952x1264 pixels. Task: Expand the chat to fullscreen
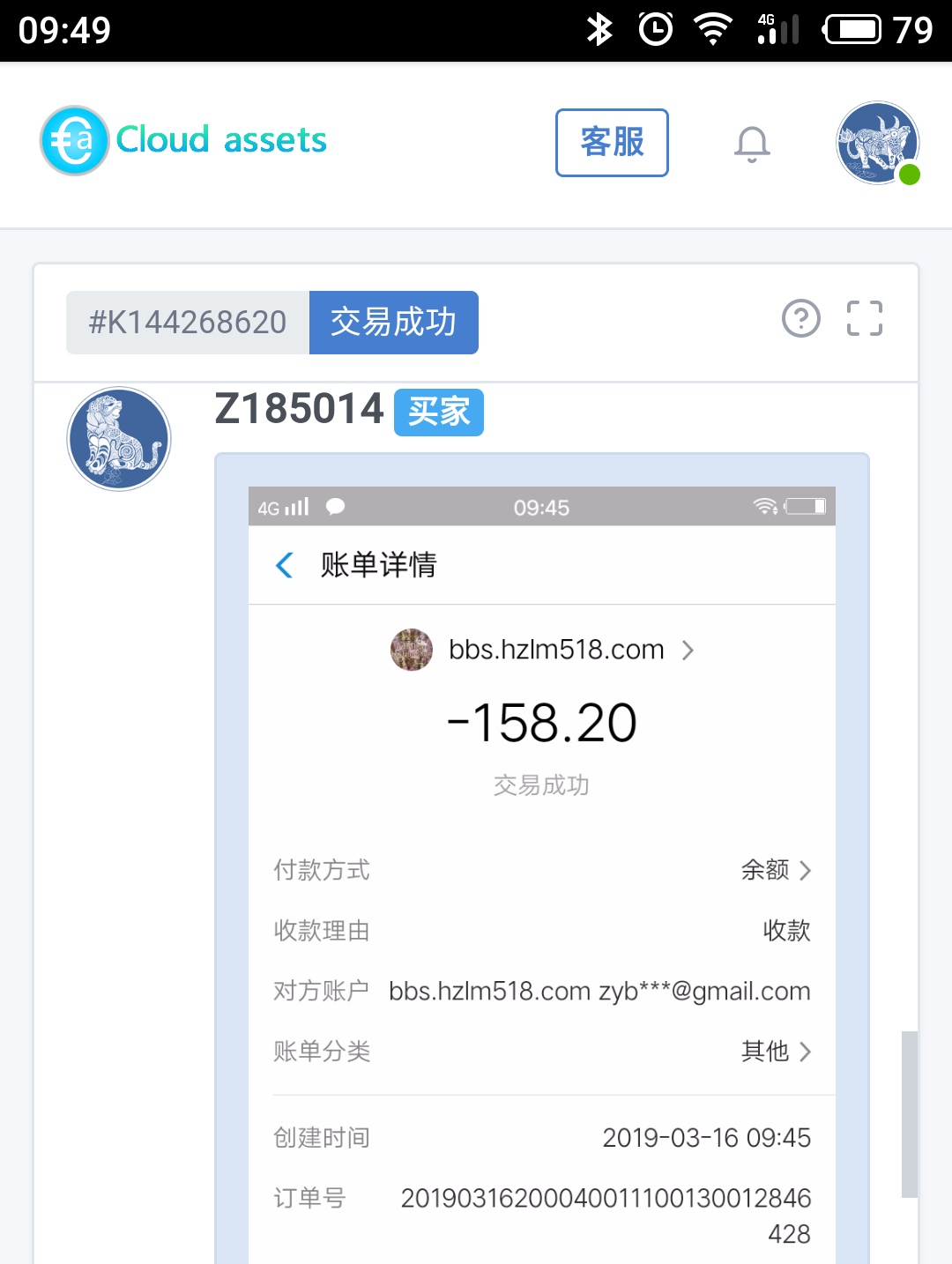pos(864,319)
